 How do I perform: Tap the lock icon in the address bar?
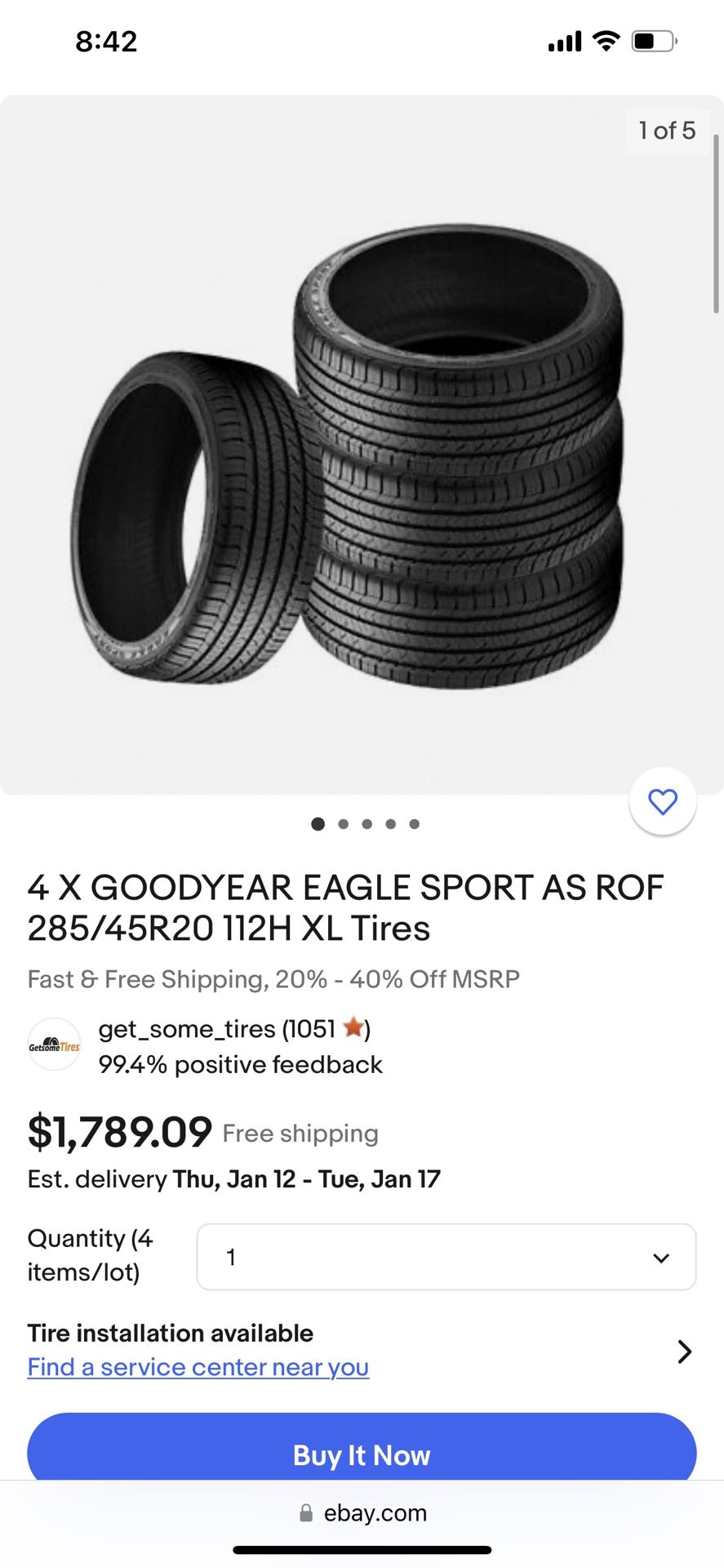(x=305, y=1512)
